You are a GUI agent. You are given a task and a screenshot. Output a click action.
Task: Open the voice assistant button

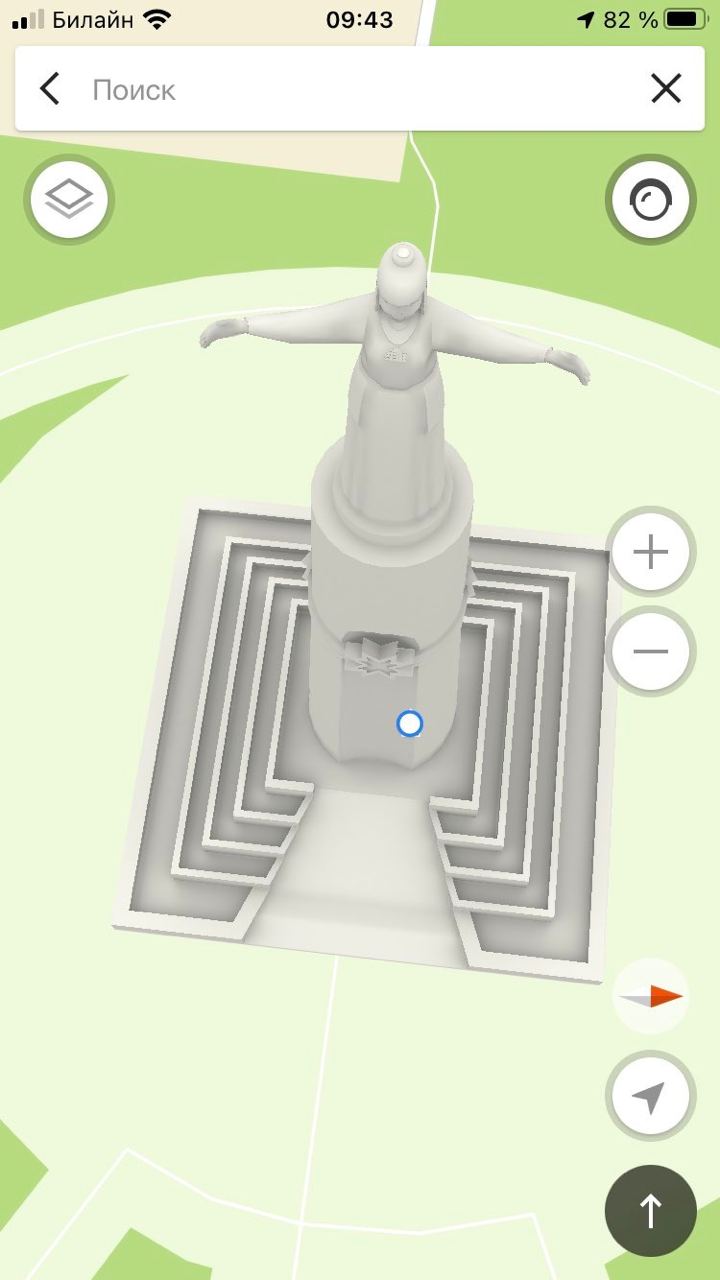tap(651, 200)
